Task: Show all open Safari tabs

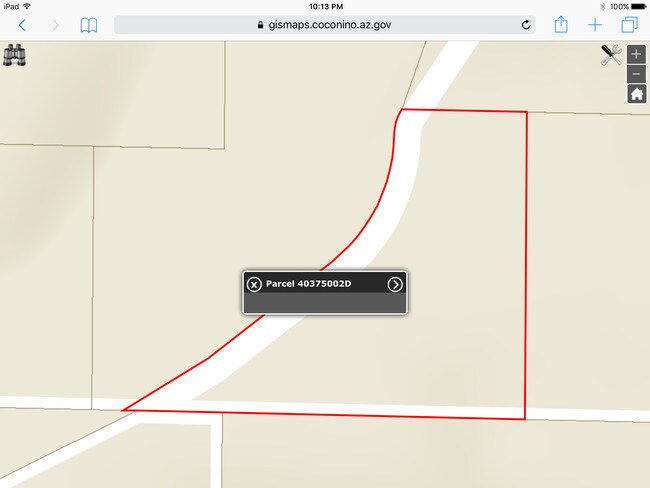Action: click(629, 25)
